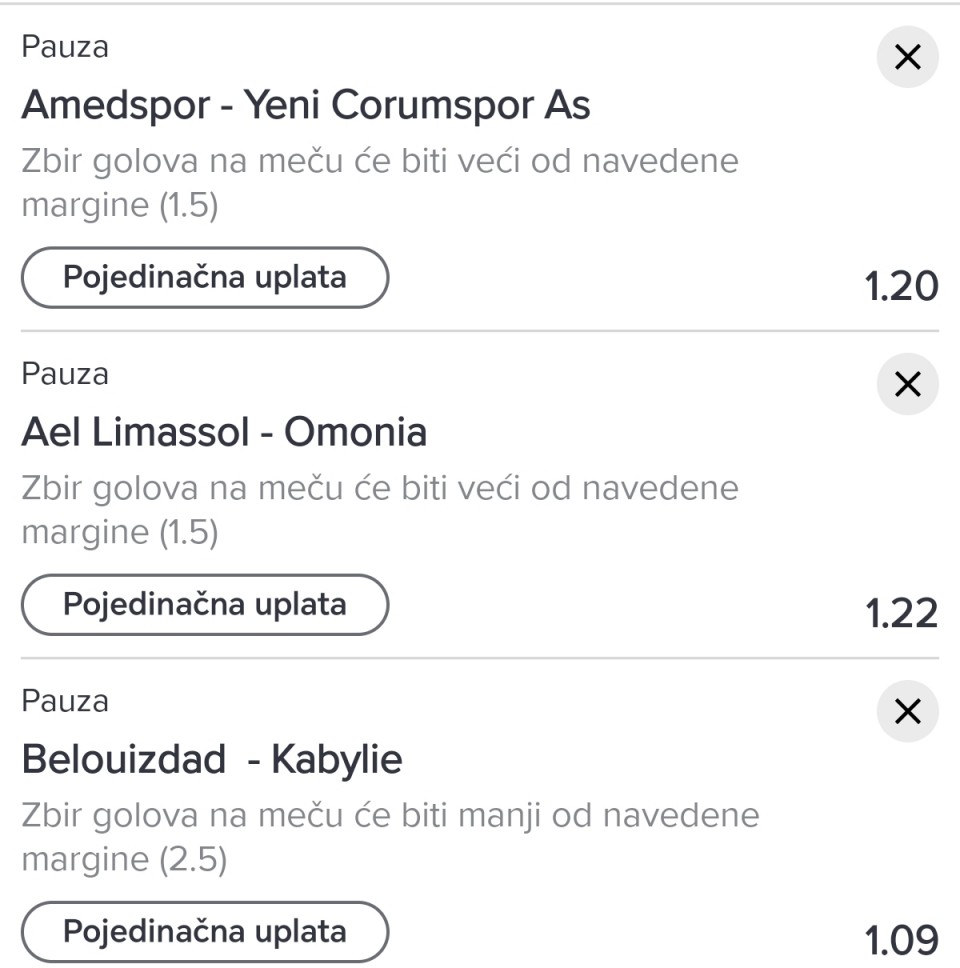The width and height of the screenshot is (960, 968).
Task: Tap Pojedinačna uplata for Belouizdad - Kabylie
Action: click(x=204, y=932)
